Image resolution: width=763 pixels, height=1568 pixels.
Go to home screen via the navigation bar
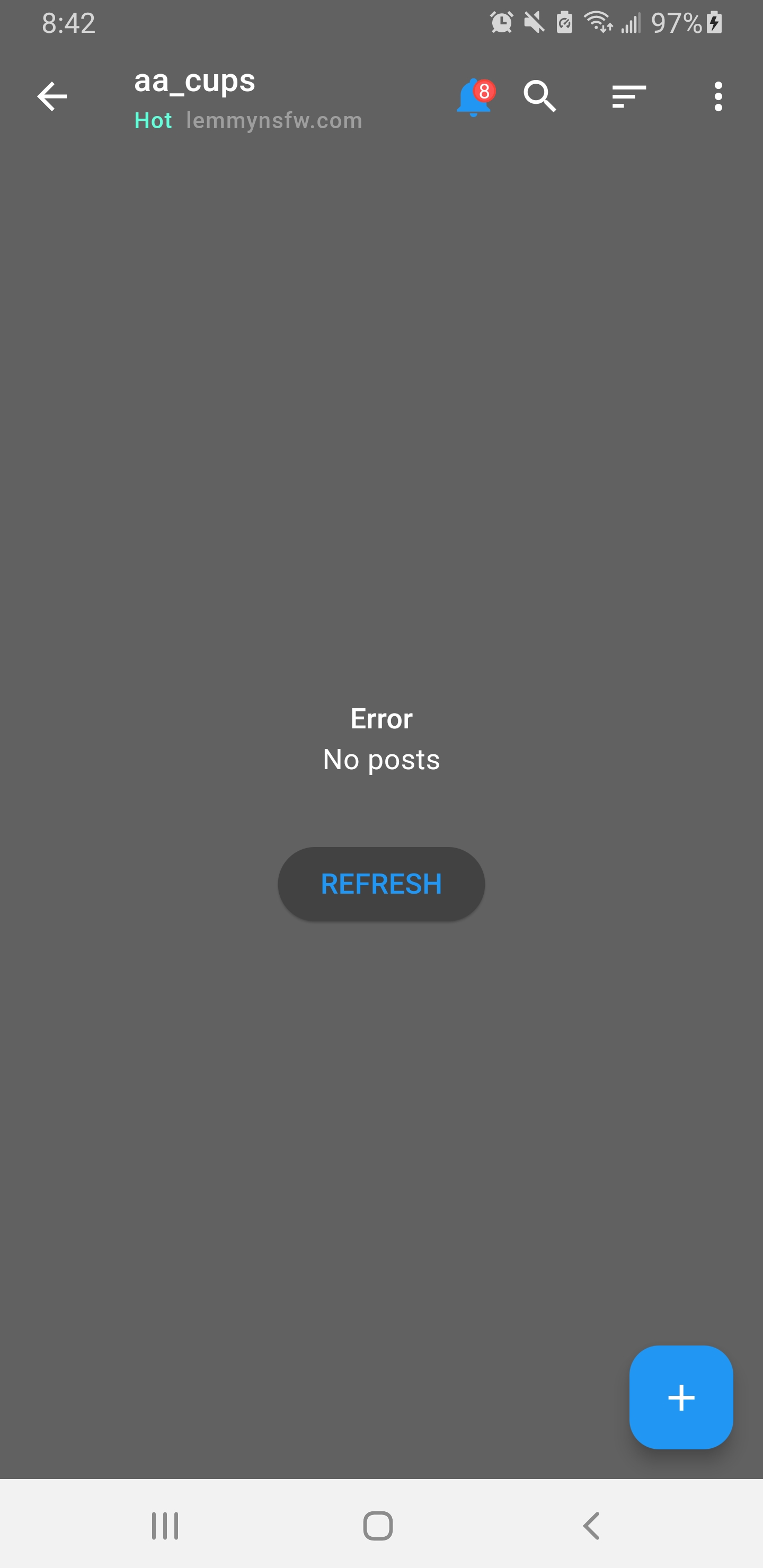coord(378,1526)
